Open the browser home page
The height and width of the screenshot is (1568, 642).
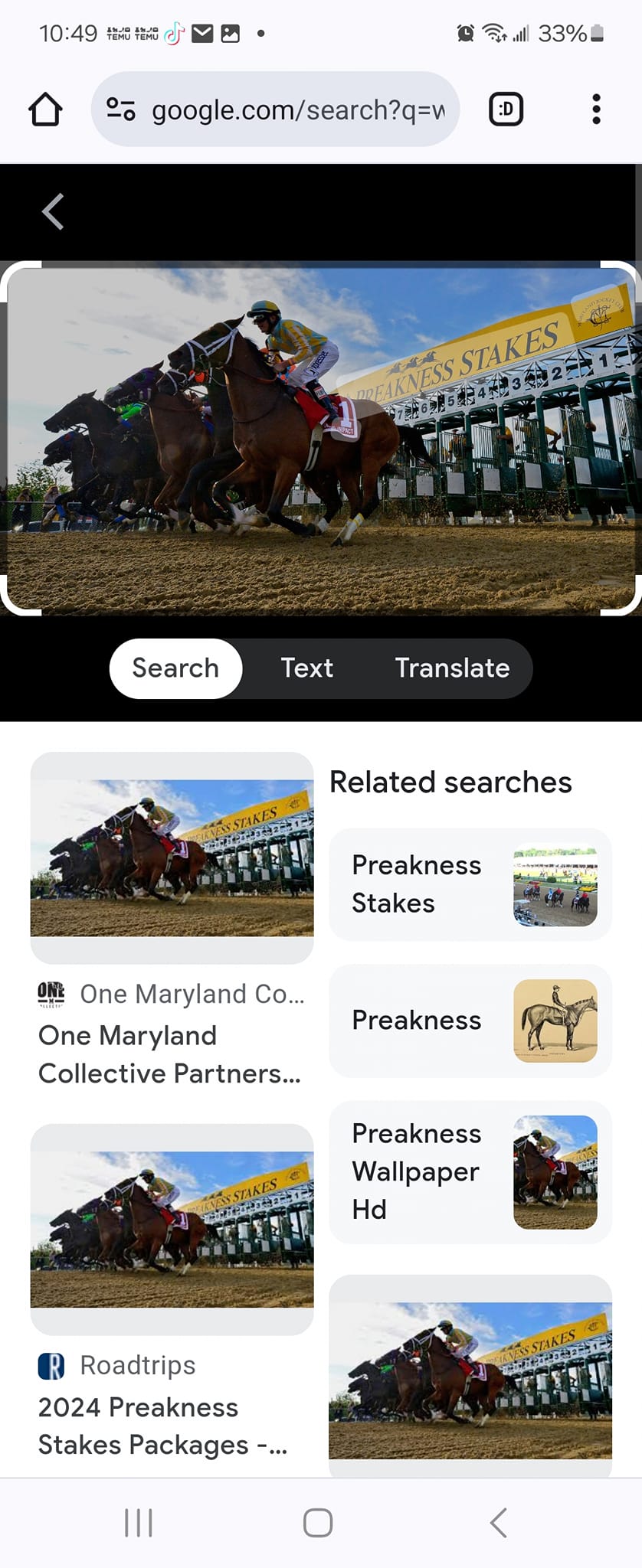coord(45,109)
